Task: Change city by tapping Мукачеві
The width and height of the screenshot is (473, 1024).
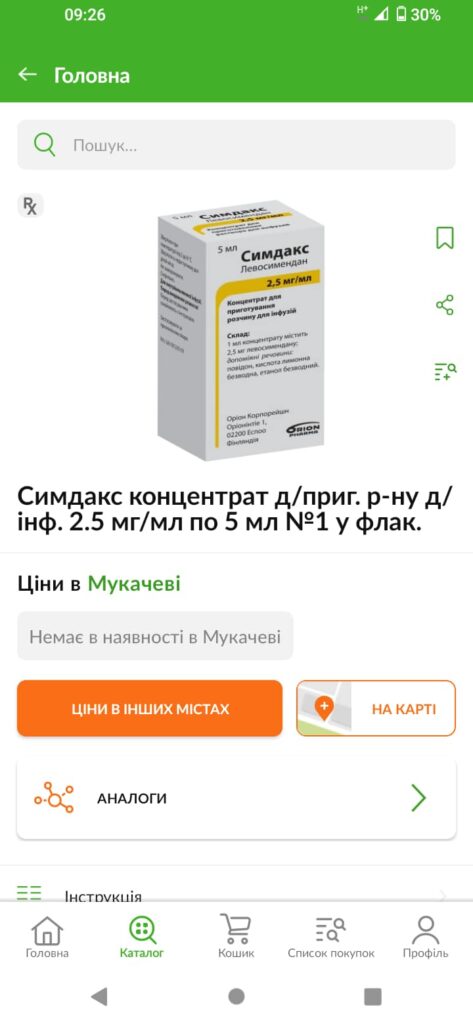Action: point(134,583)
